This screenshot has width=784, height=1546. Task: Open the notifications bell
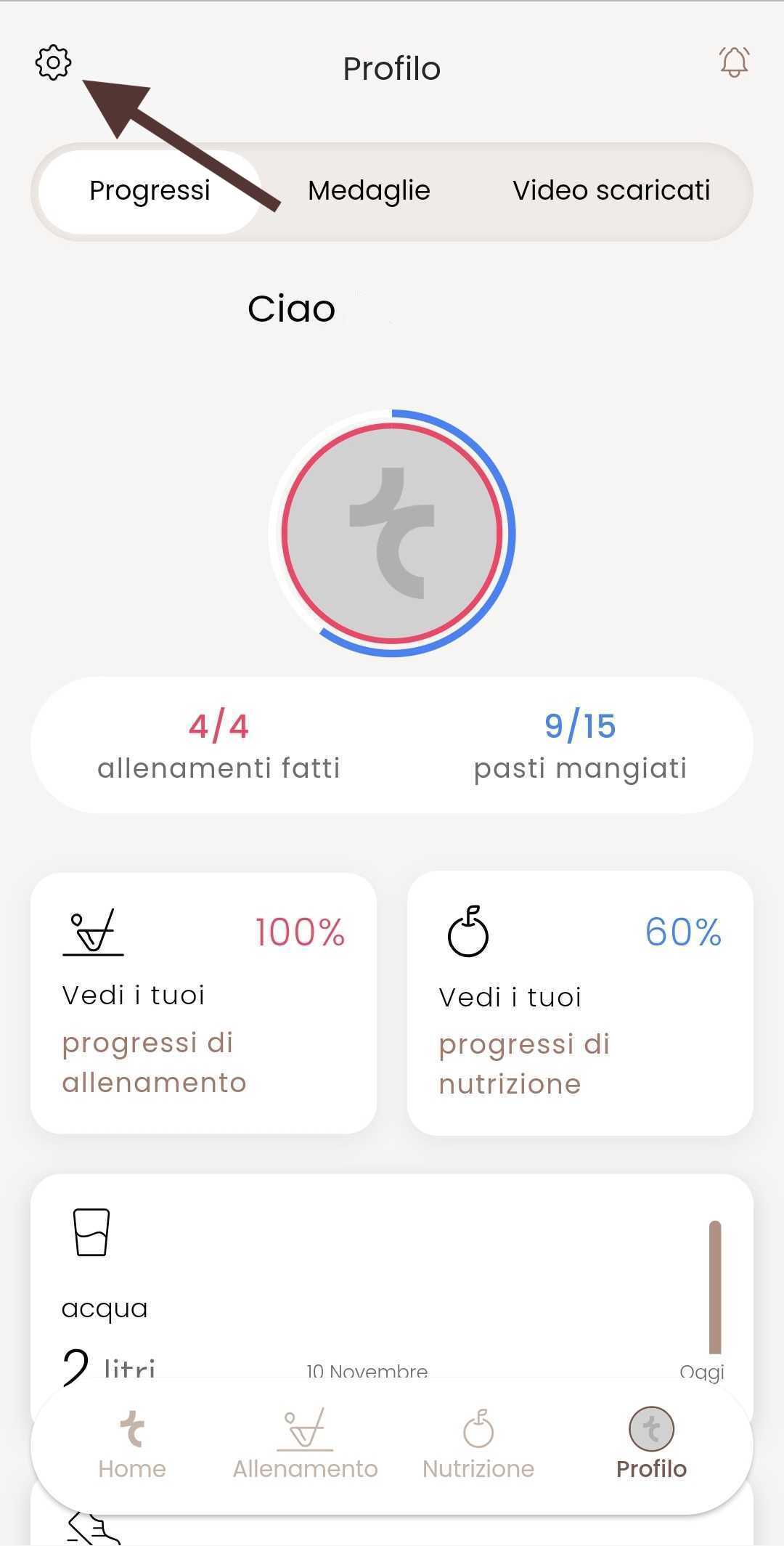coord(734,62)
